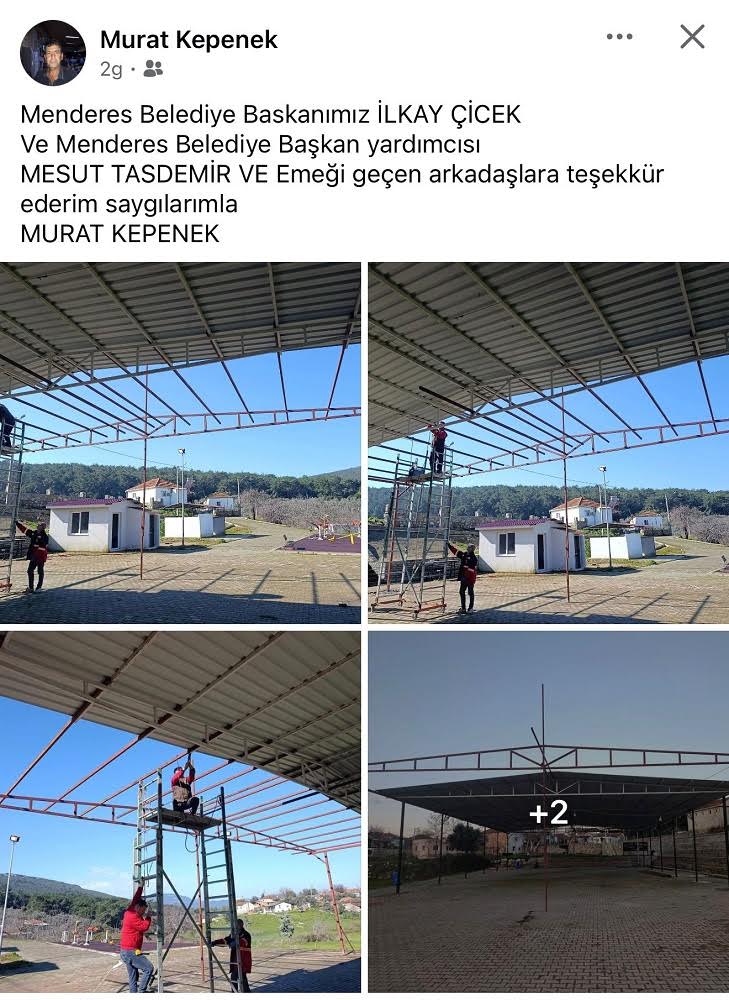
Task: Open first photo with worker beside white hut
Action: 180,443
